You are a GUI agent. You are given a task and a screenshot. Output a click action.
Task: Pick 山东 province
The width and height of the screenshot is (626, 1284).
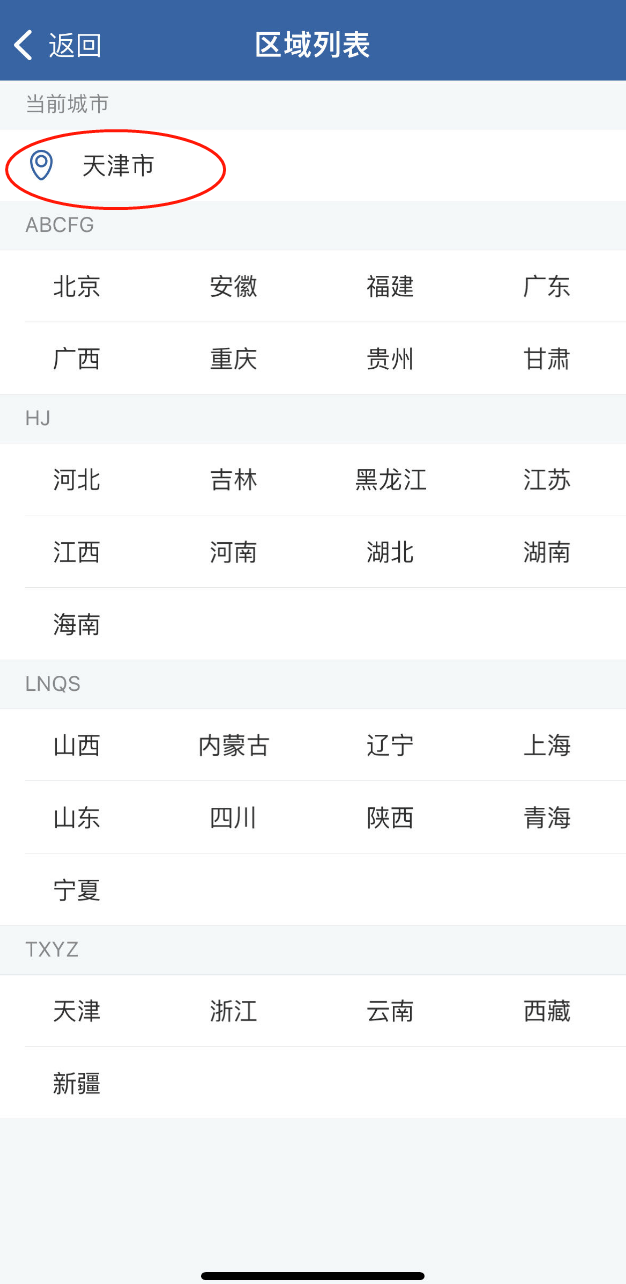tap(77, 818)
